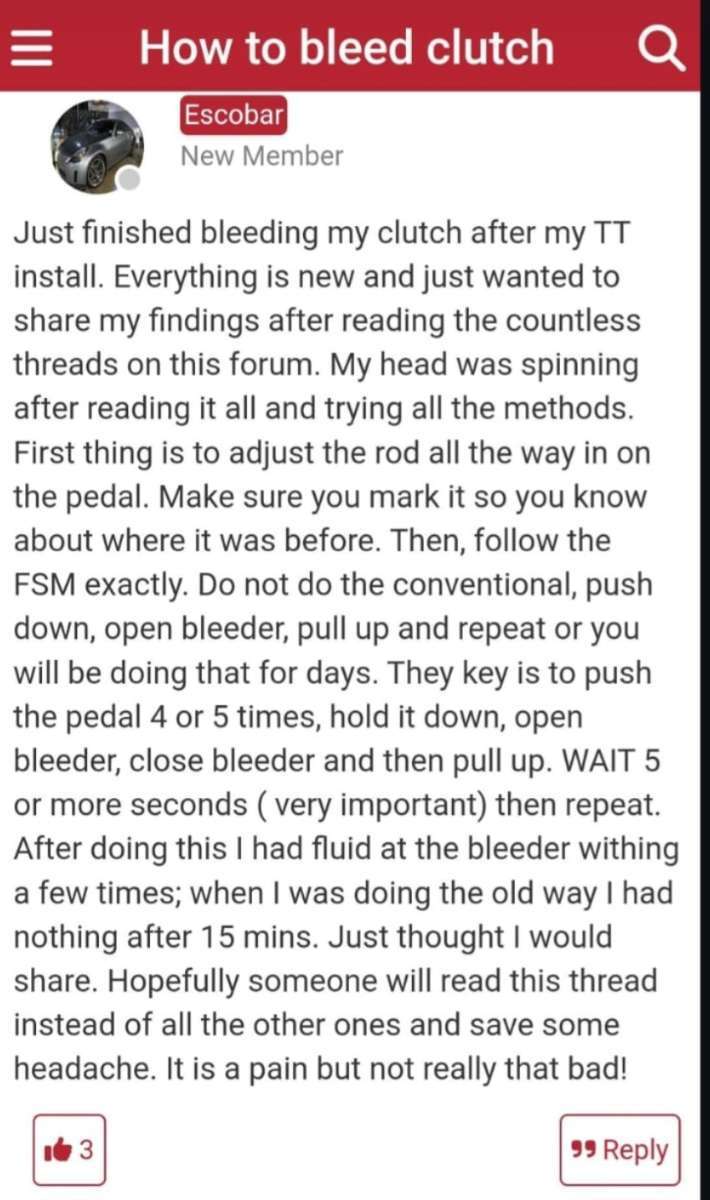Image resolution: width=710 pixels, height=1200 pixels.
Task: Like the post with thumbs-up button
Action: click(x=68, y=1150)
